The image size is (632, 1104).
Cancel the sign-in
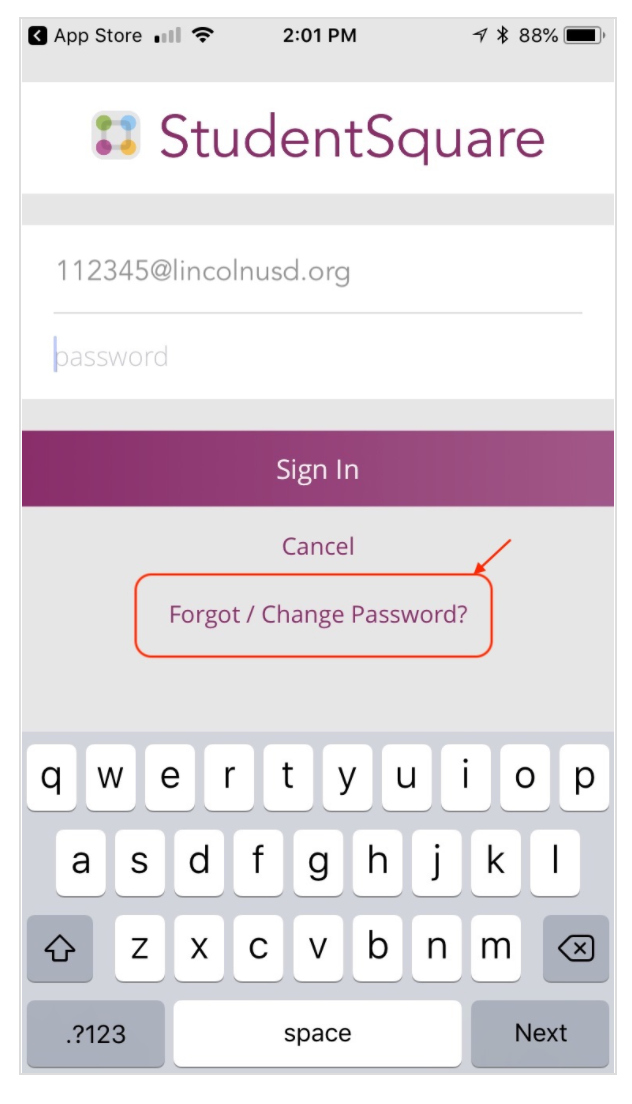coord(318,546)
